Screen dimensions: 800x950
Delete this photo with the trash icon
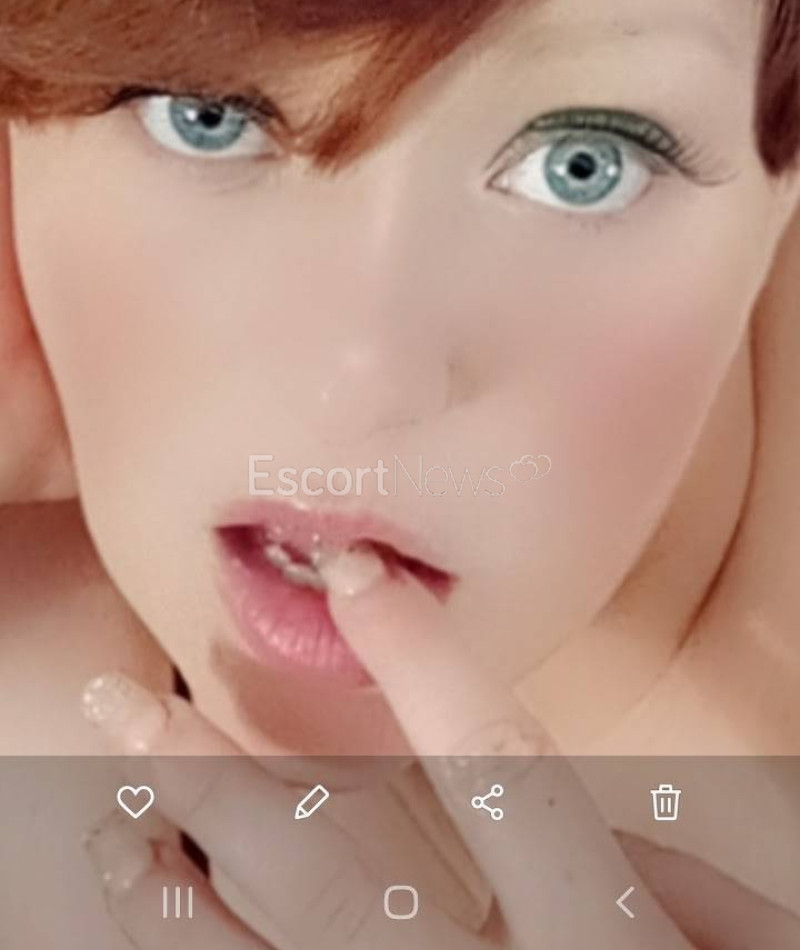665,802
